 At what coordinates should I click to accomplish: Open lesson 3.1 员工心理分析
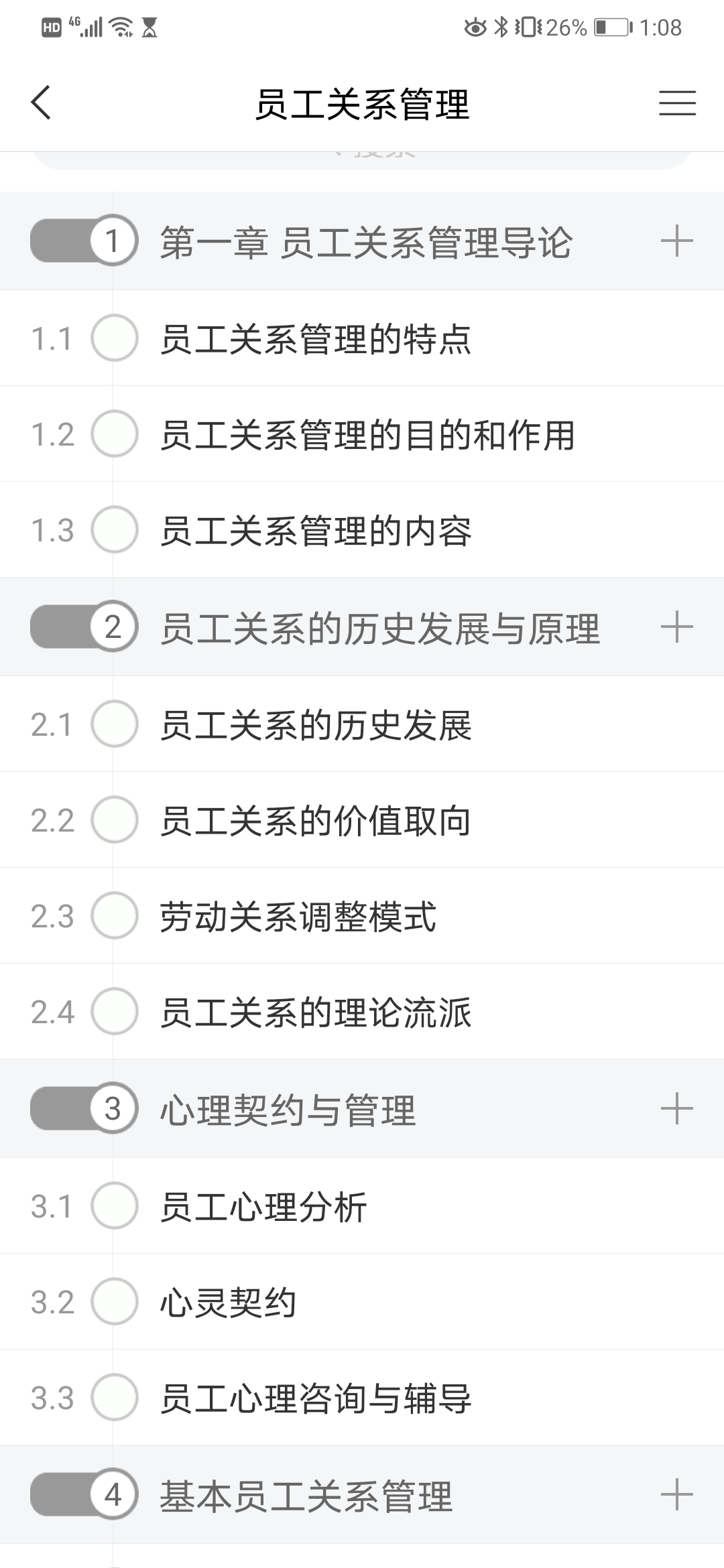point(263,1206)
